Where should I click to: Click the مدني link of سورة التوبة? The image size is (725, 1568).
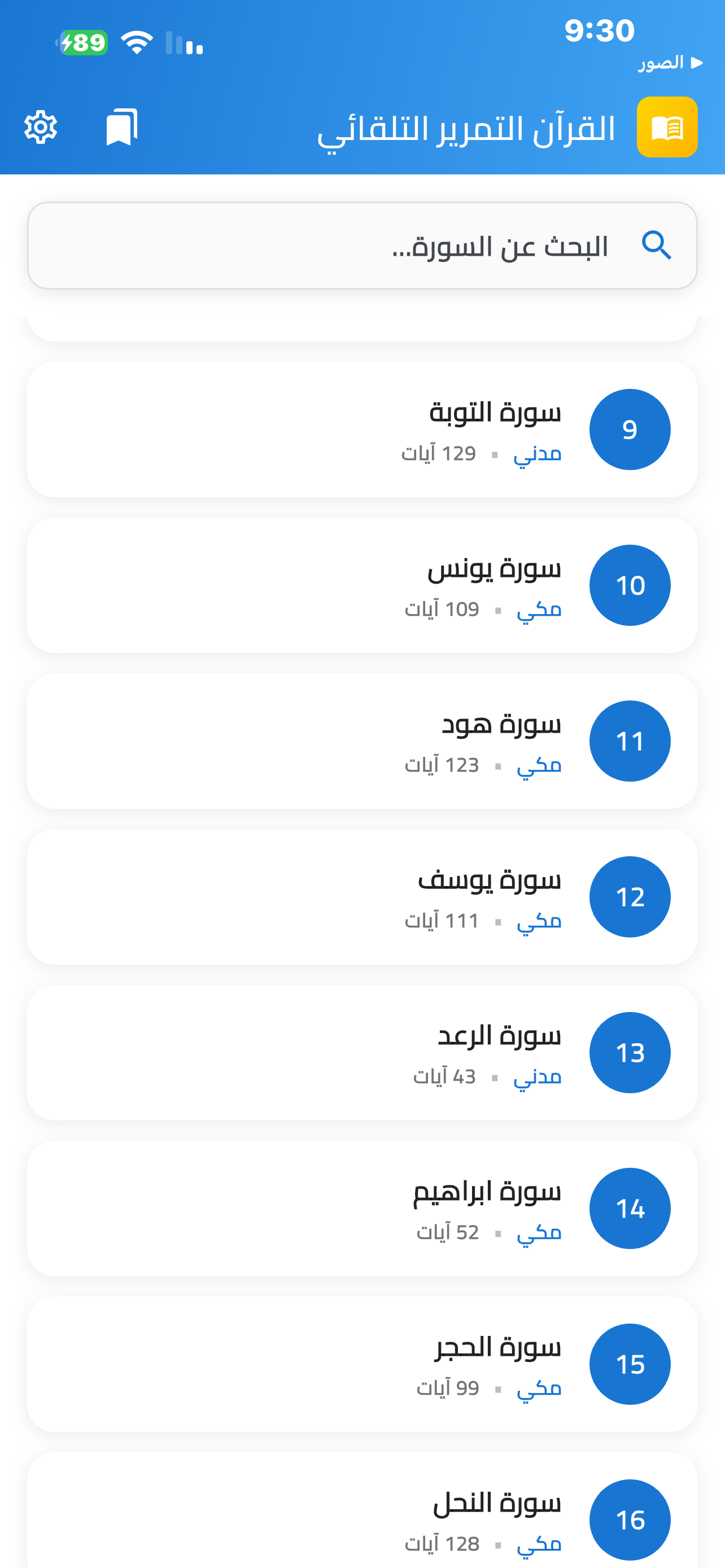pos(538,453)
